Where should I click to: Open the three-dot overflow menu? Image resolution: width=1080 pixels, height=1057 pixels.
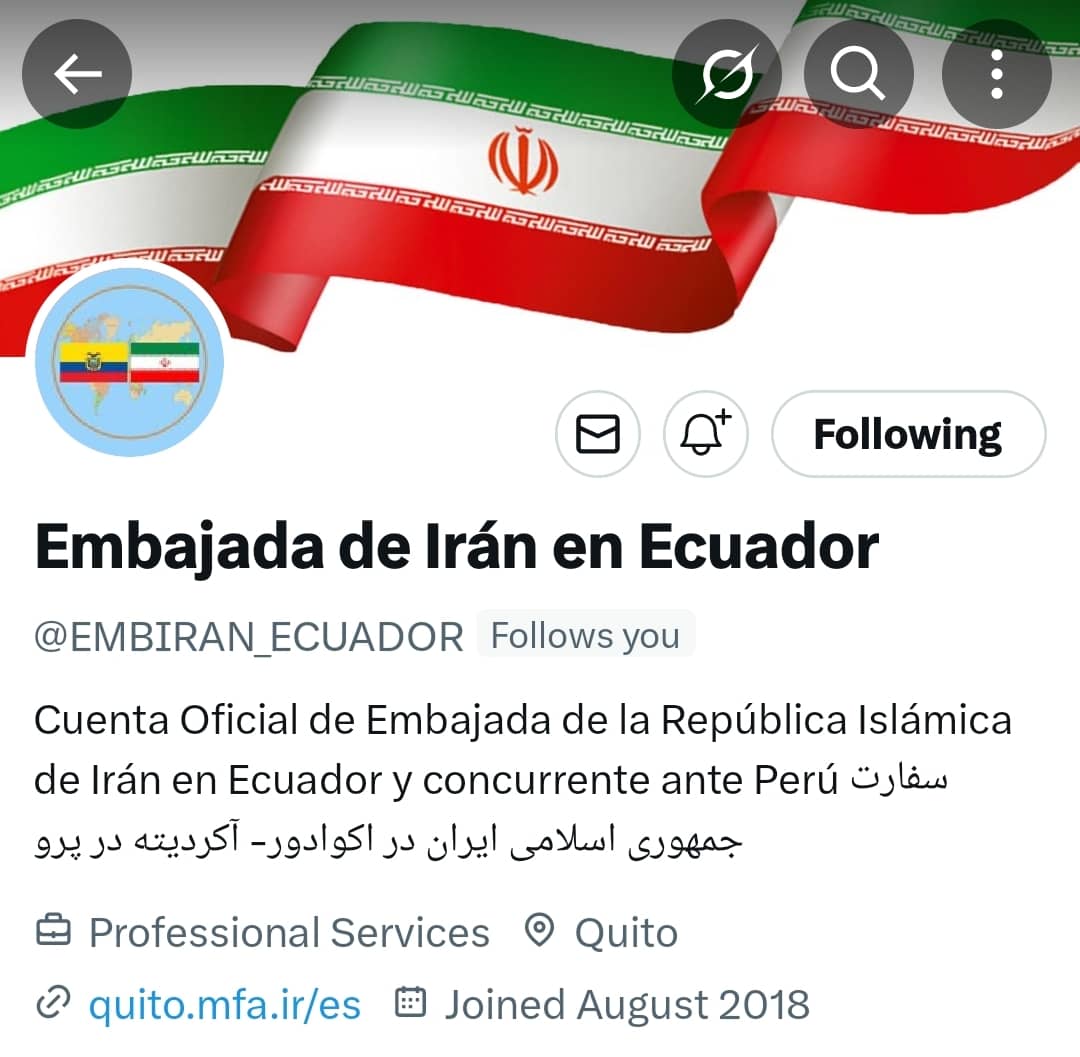click(996, 74)
